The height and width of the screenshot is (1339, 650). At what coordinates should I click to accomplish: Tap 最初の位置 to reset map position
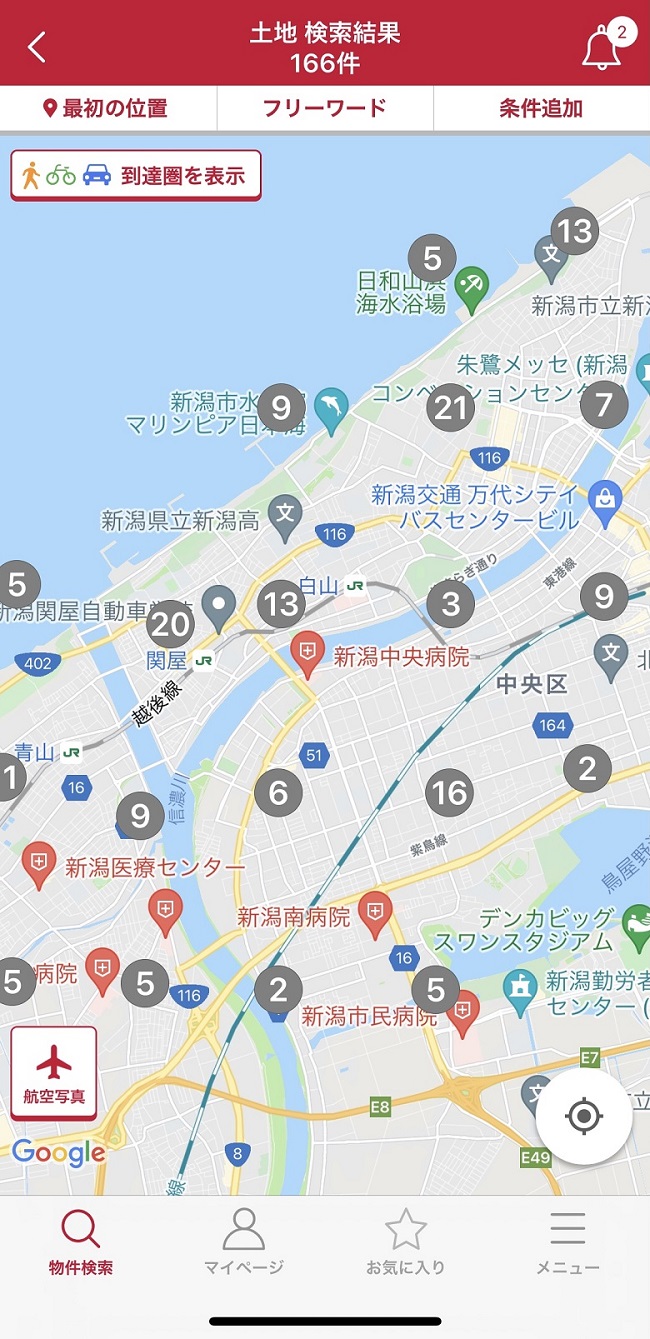[x=108, y=109]
